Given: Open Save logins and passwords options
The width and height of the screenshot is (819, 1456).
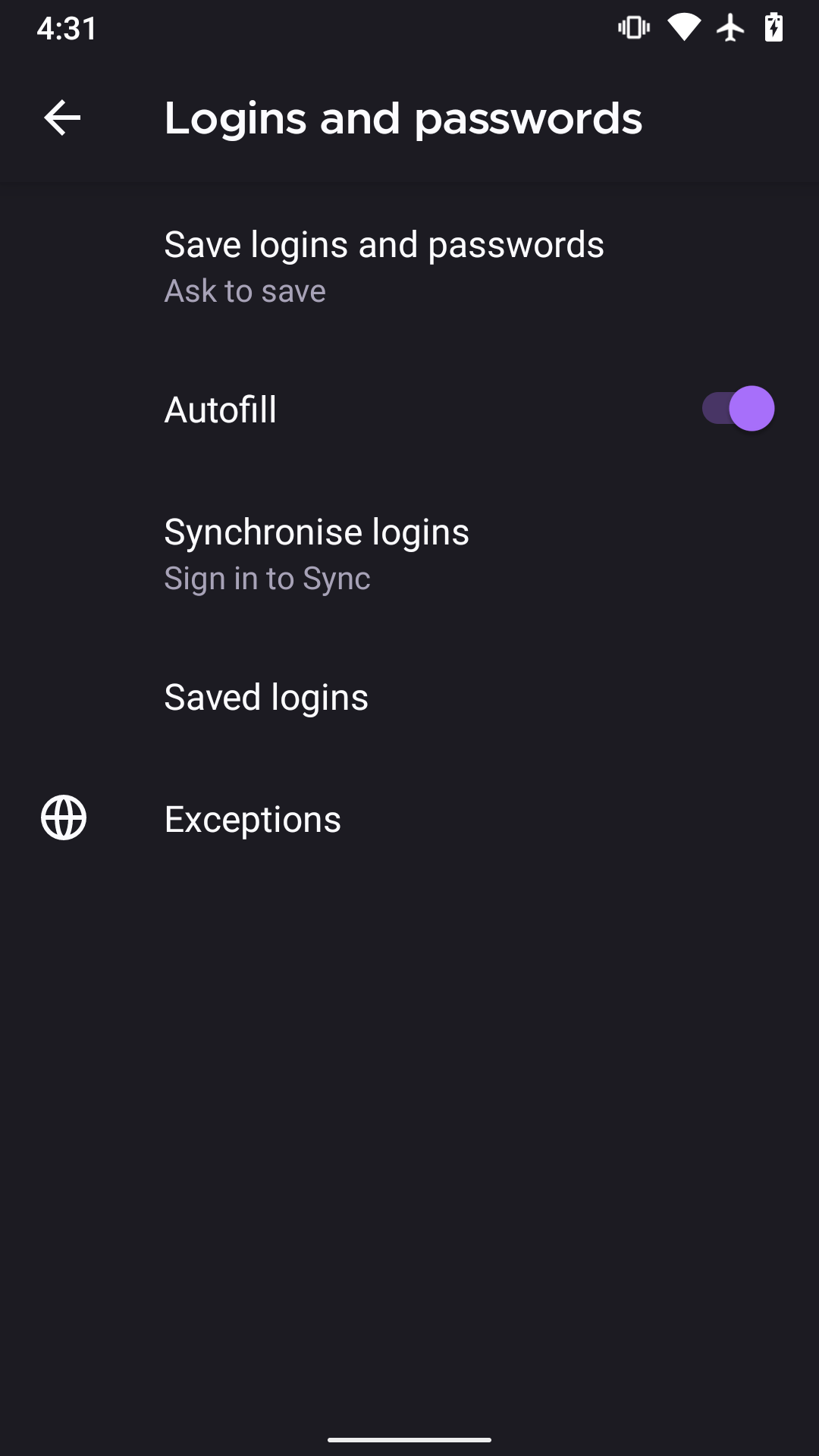Looking at the screenshot, I should (x=384, y=264).
